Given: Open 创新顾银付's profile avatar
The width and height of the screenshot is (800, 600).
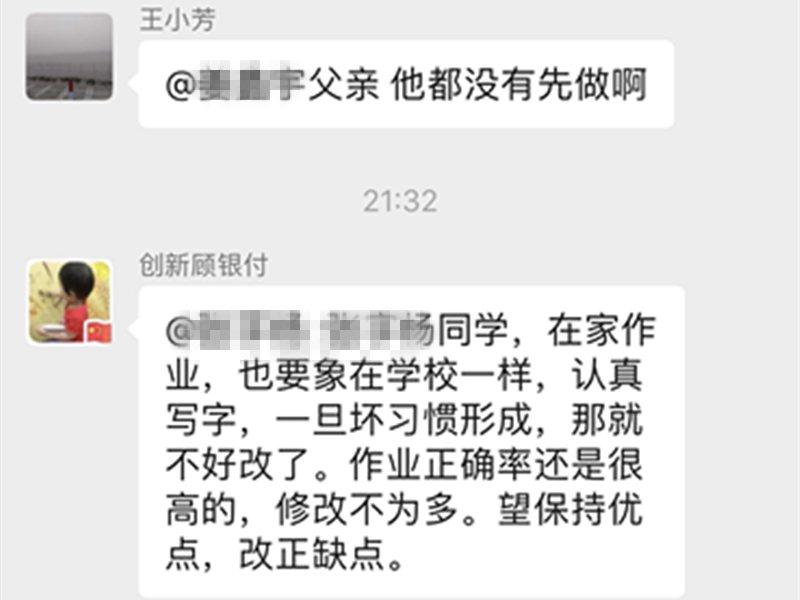Looking at the screenshot, I should point(69,302).
